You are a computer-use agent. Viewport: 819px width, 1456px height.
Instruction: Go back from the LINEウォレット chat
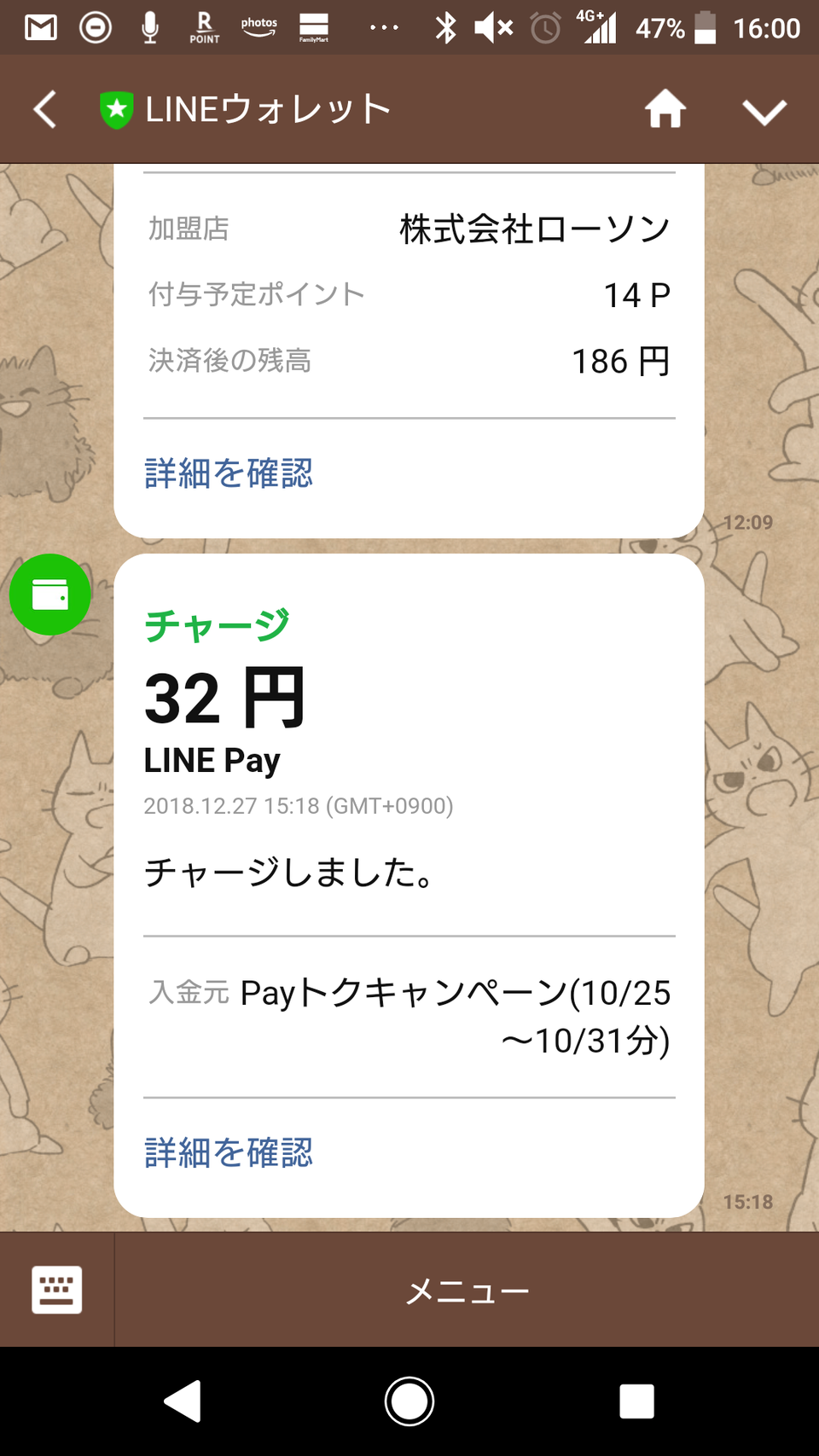click(x=45, y=110)
